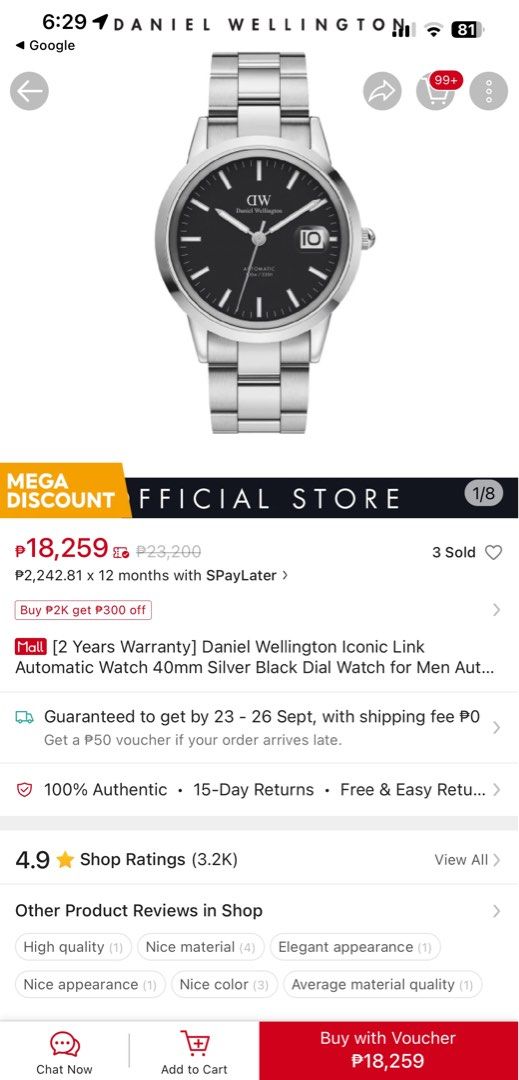519x1080 pixels.
Task: Open the three-dot overflow menu
Action: (488, 91)
